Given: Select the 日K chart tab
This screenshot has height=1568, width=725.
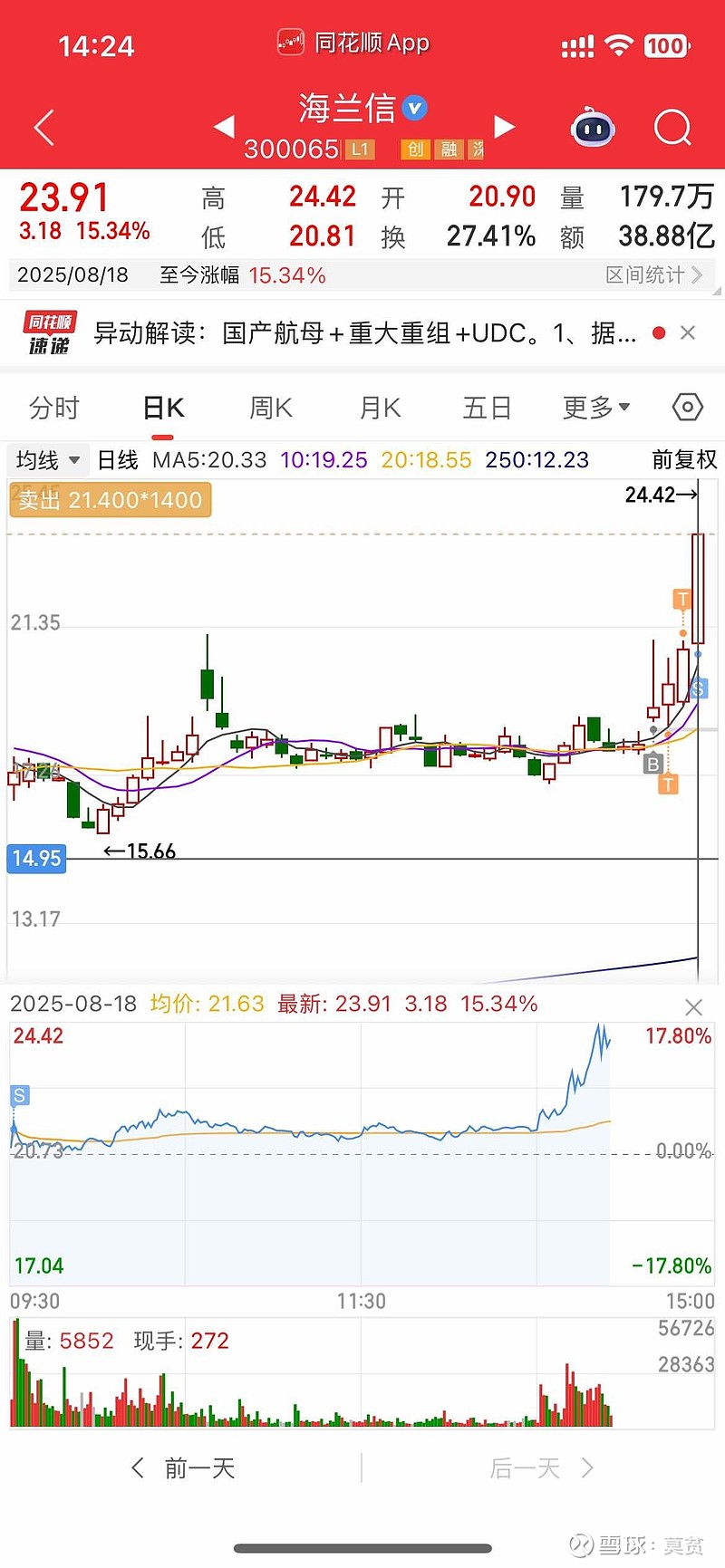Looking at the screenshot, I should (163, 409).
